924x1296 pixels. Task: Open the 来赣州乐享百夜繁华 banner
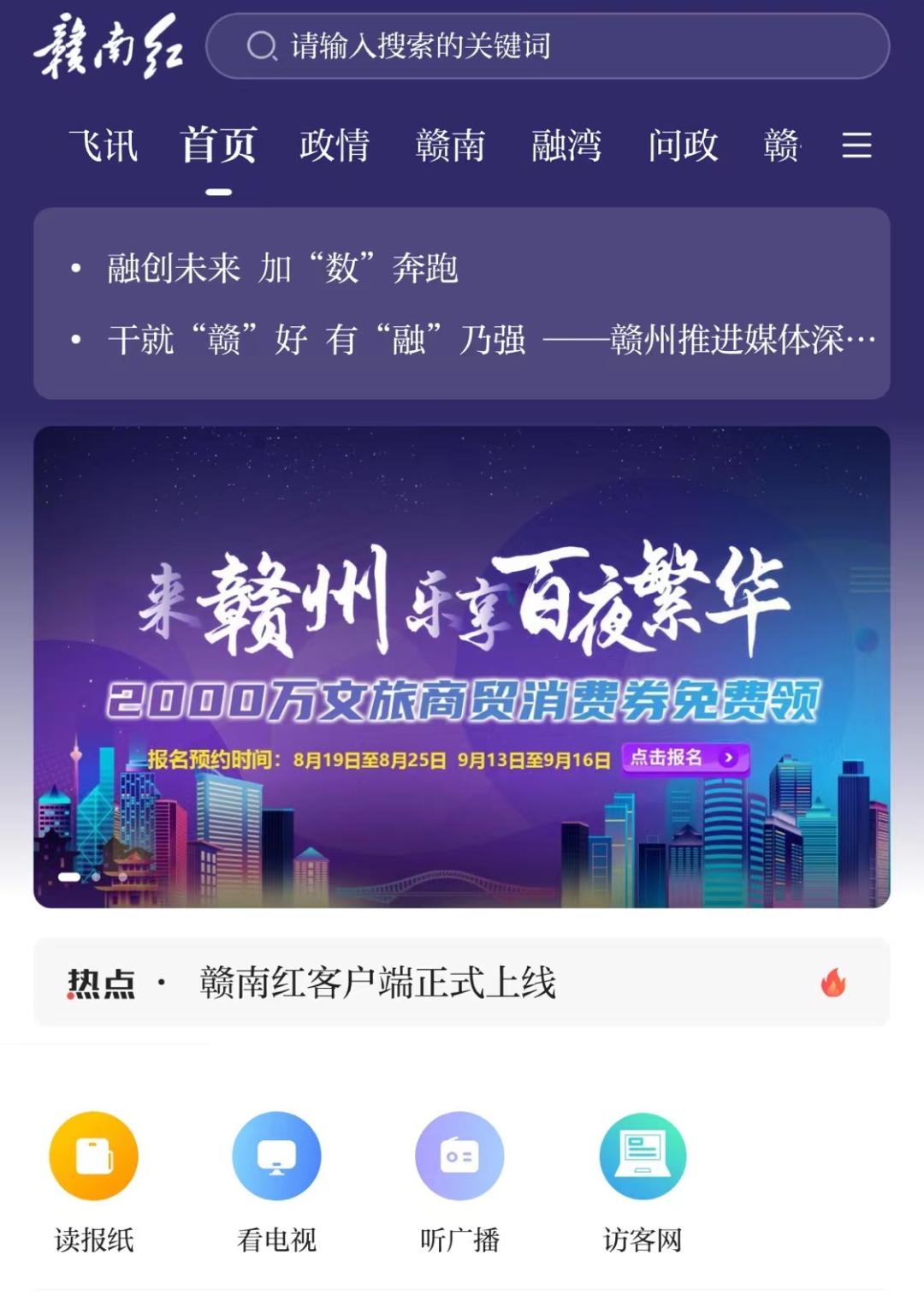pyautogui.click(x=462, y=666)
